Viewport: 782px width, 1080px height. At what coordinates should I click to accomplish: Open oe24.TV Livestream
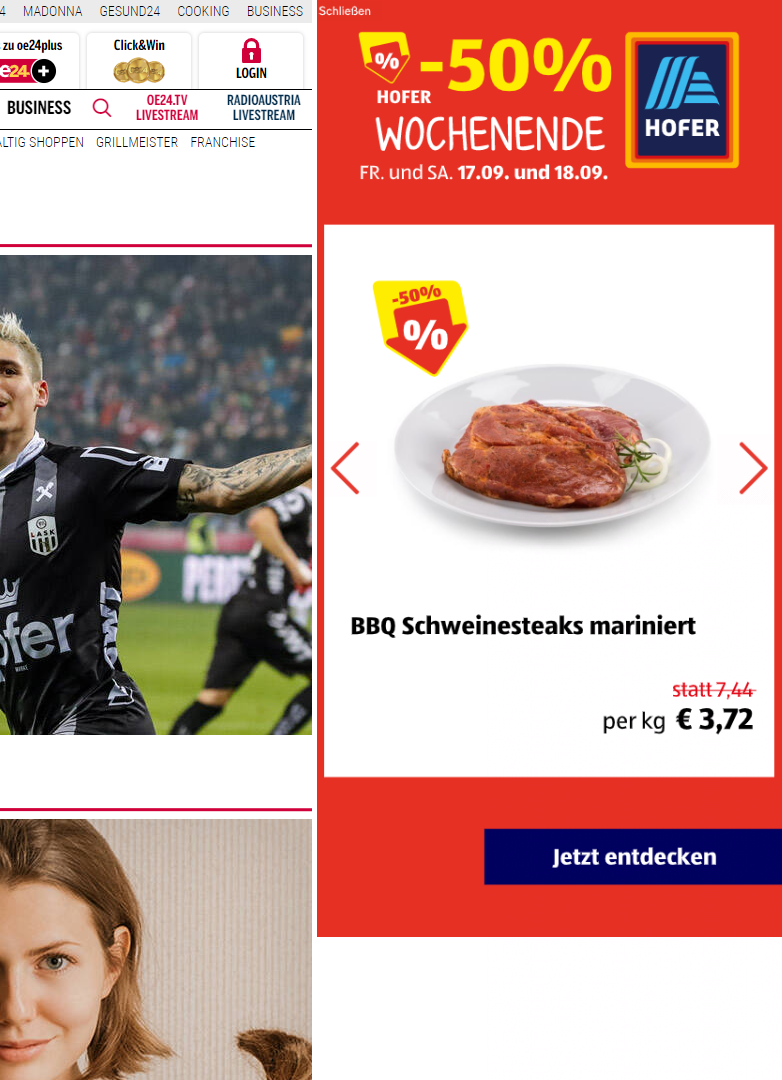[167, 108]
